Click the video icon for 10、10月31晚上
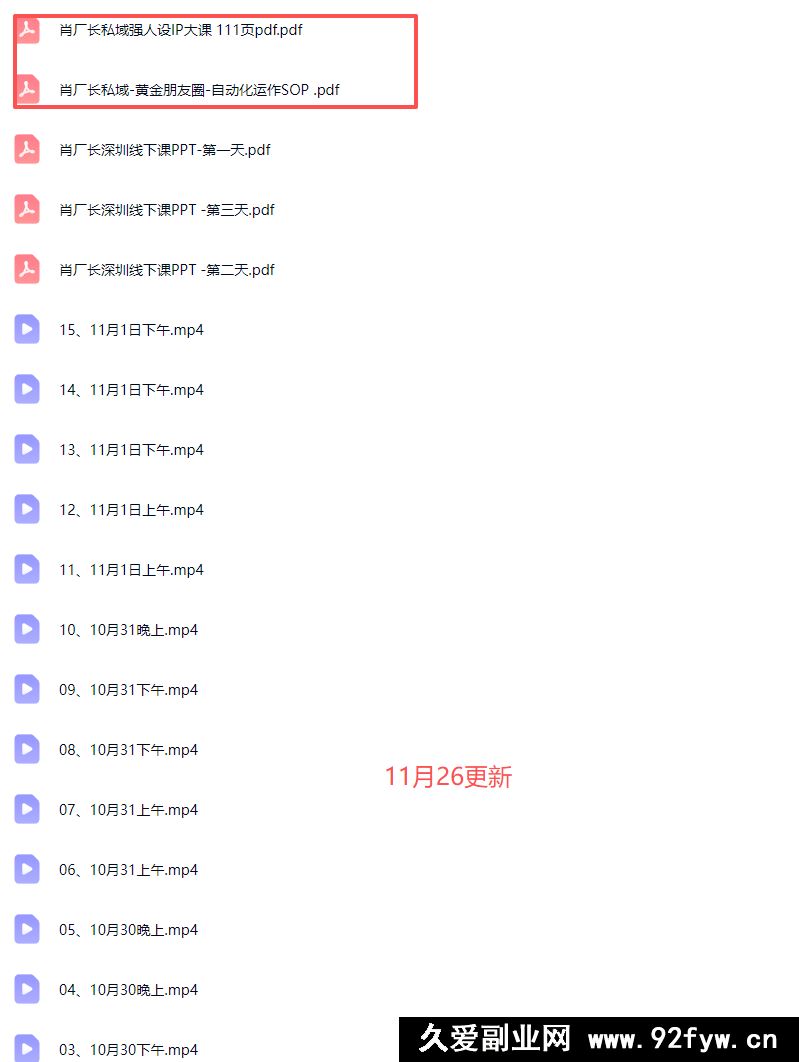The height and width of the screenshot is (1062, 799). pyautogui.click(x=26, y=628)
